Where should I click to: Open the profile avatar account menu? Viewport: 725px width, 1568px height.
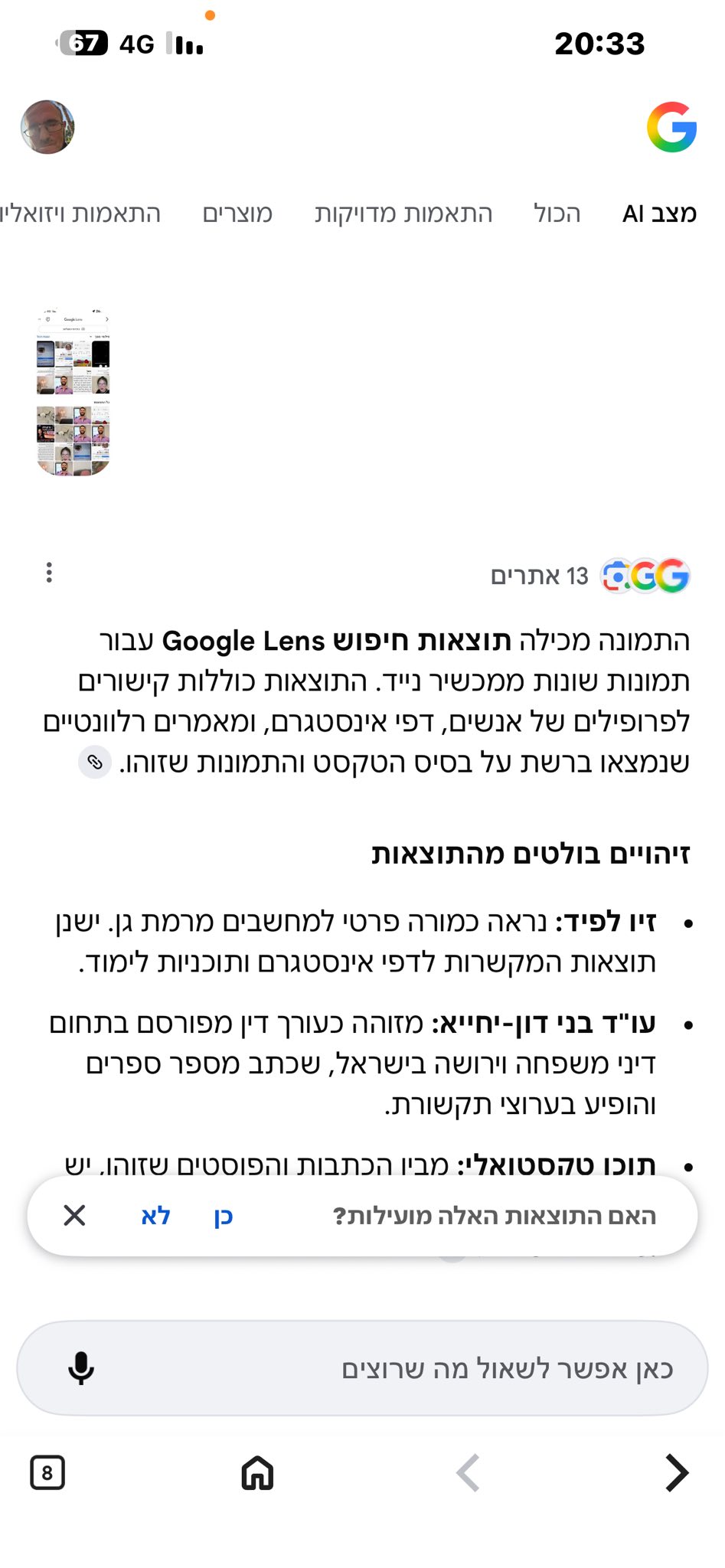coord(47,127)
